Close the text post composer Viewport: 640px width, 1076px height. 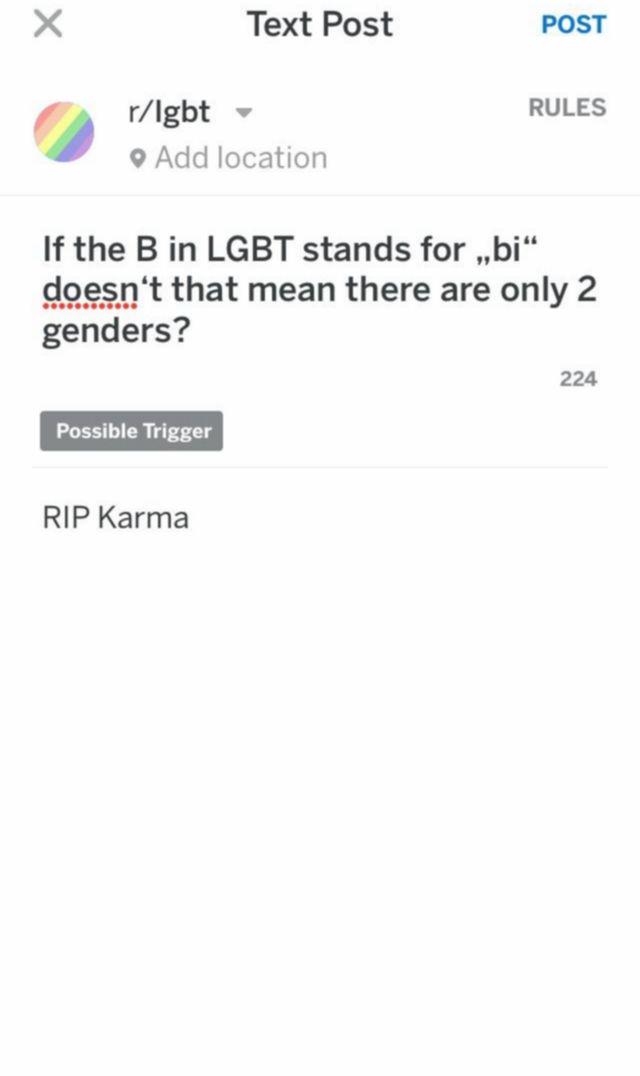click(x=47, y=24)
